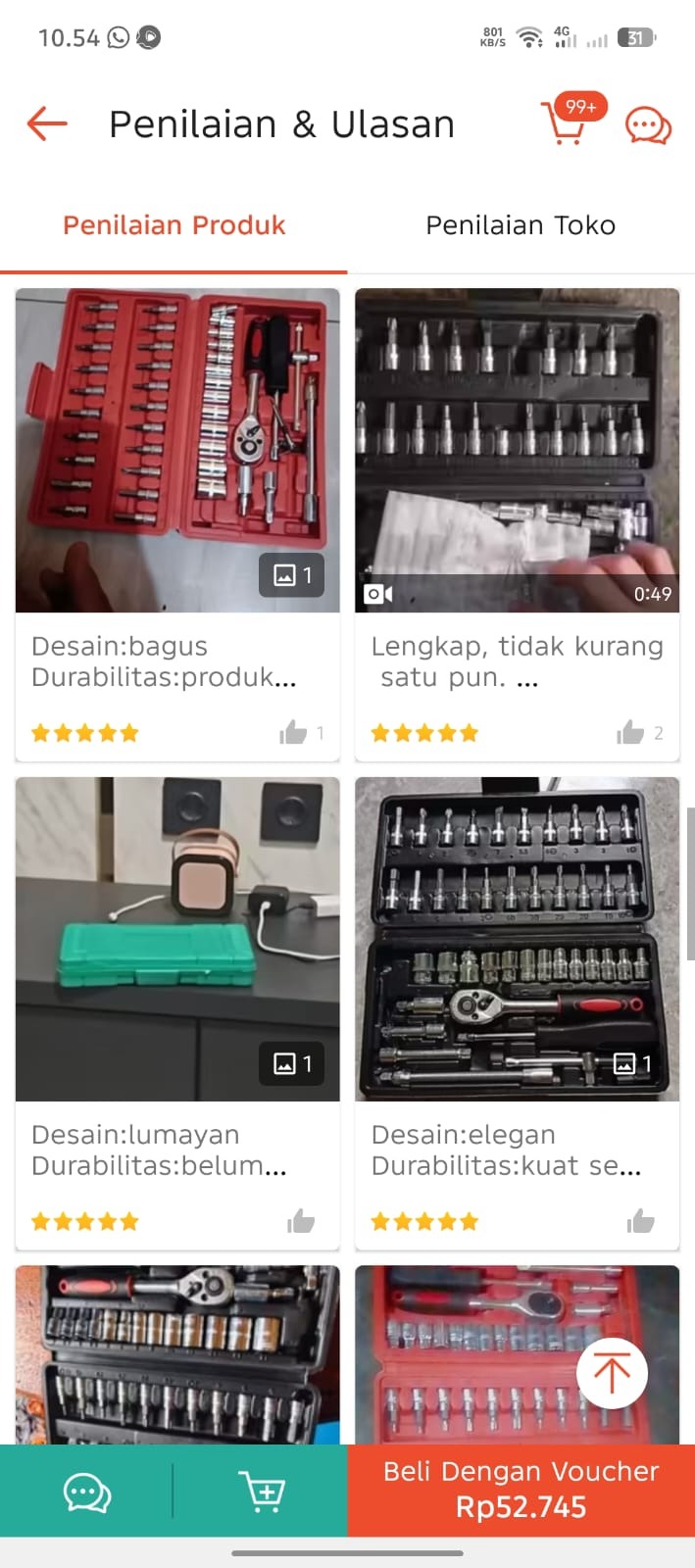Switch to the Penilaian Toko tab
The width and height of the screenshot is (695, 1568).
click(521, 225)
